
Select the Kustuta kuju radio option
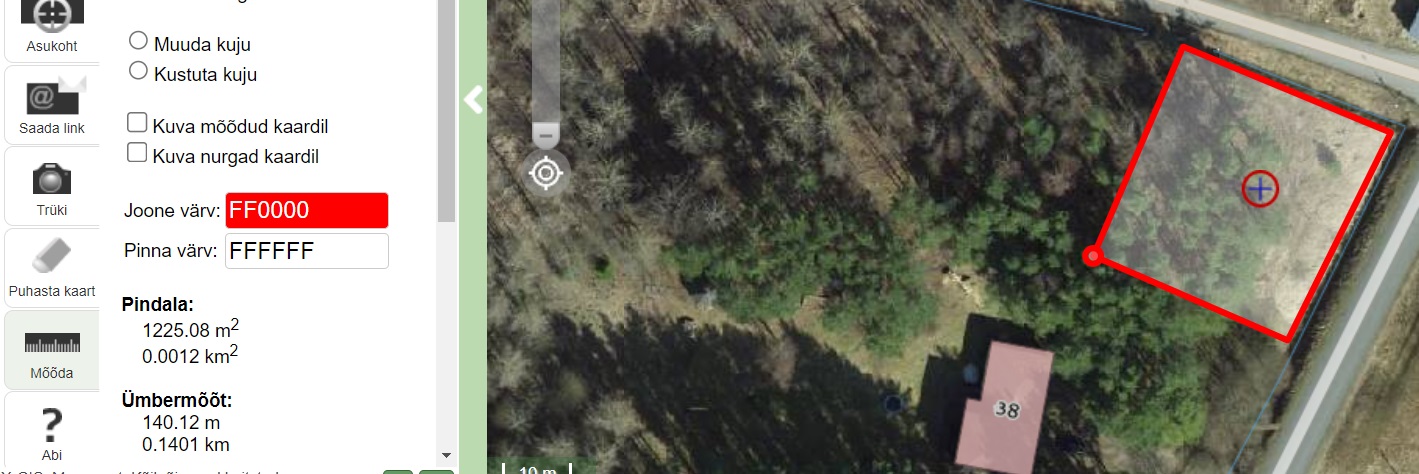tap(139, 72)
